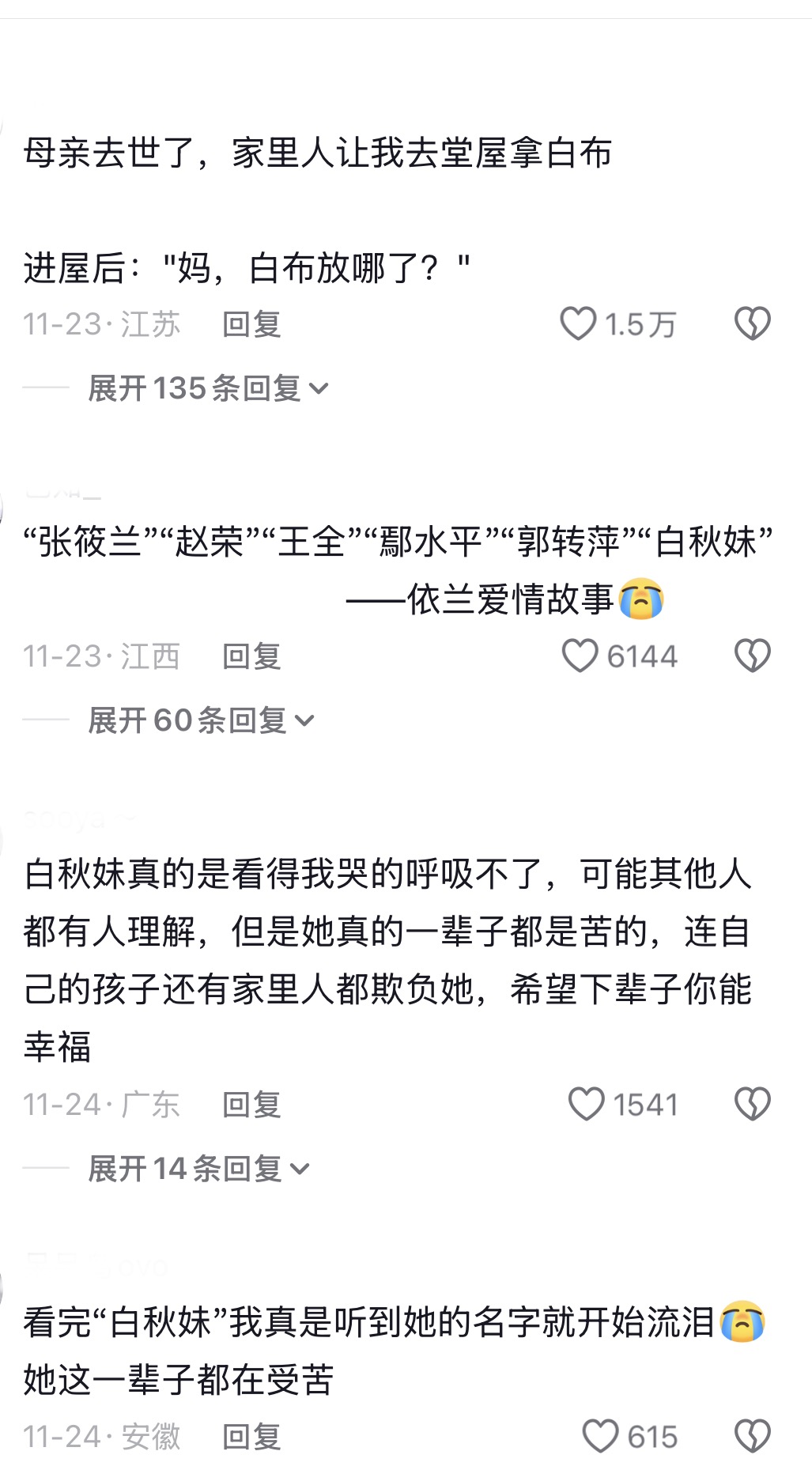Dislike the 江苏 comment about 白布

tap(752, 324)
